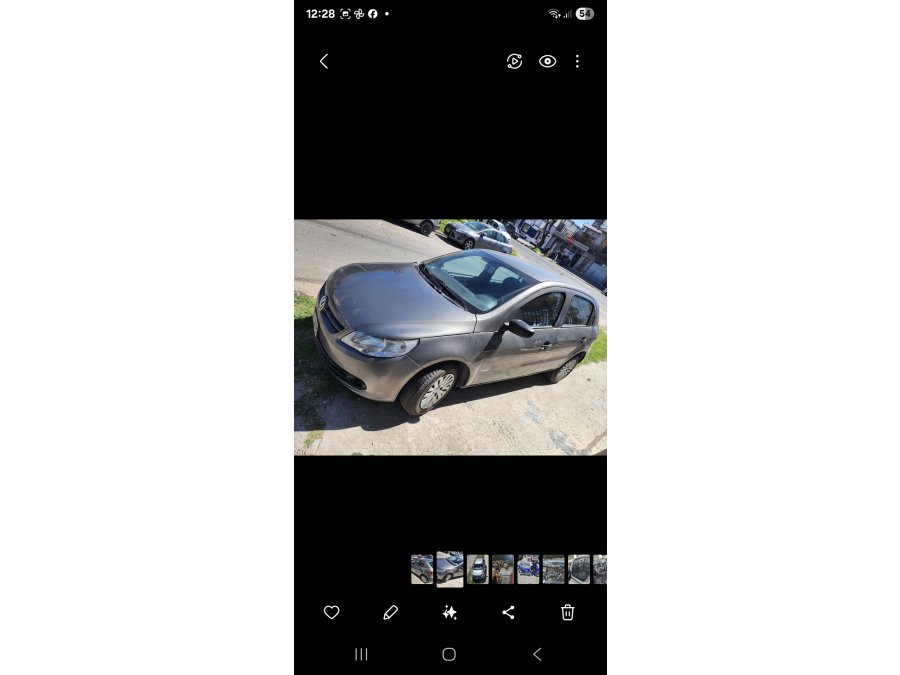Open the three-dot overflow menu

pyautogui.click(x=577, y=61)
